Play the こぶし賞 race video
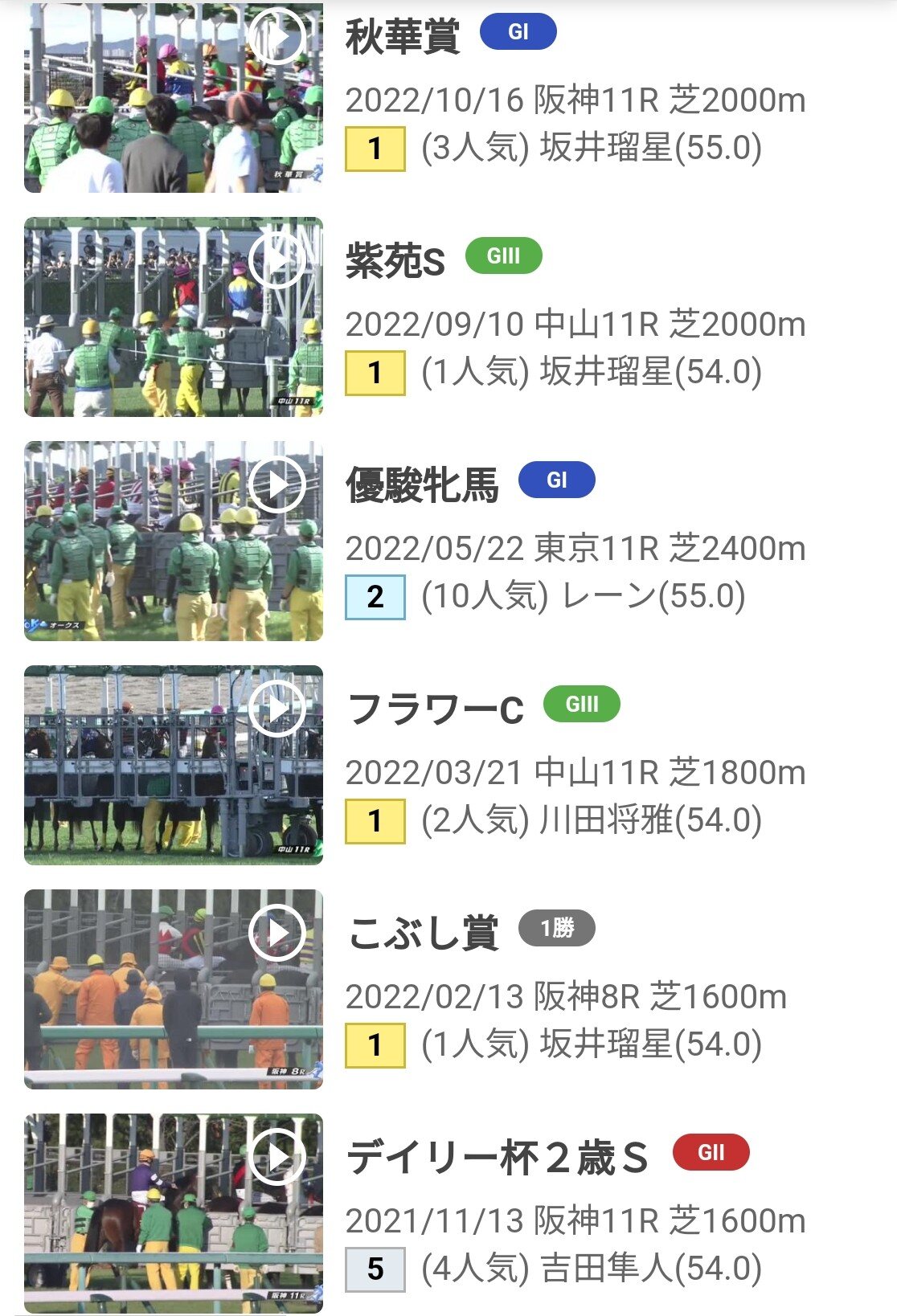Image resolution: width=897 pixels, height=1316 pixels. [276, 932]
